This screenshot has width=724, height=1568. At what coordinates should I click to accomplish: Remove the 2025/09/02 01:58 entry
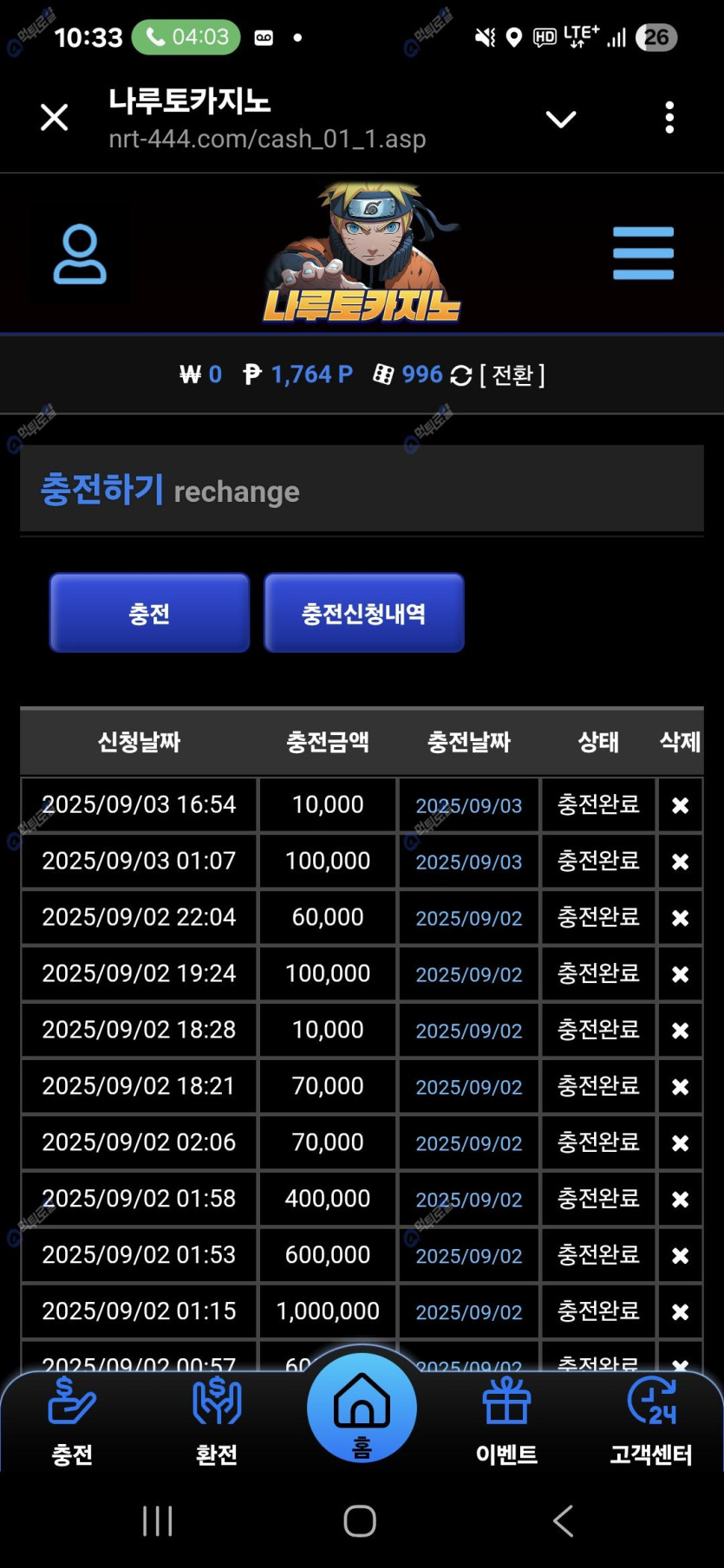pos(680,1200)
